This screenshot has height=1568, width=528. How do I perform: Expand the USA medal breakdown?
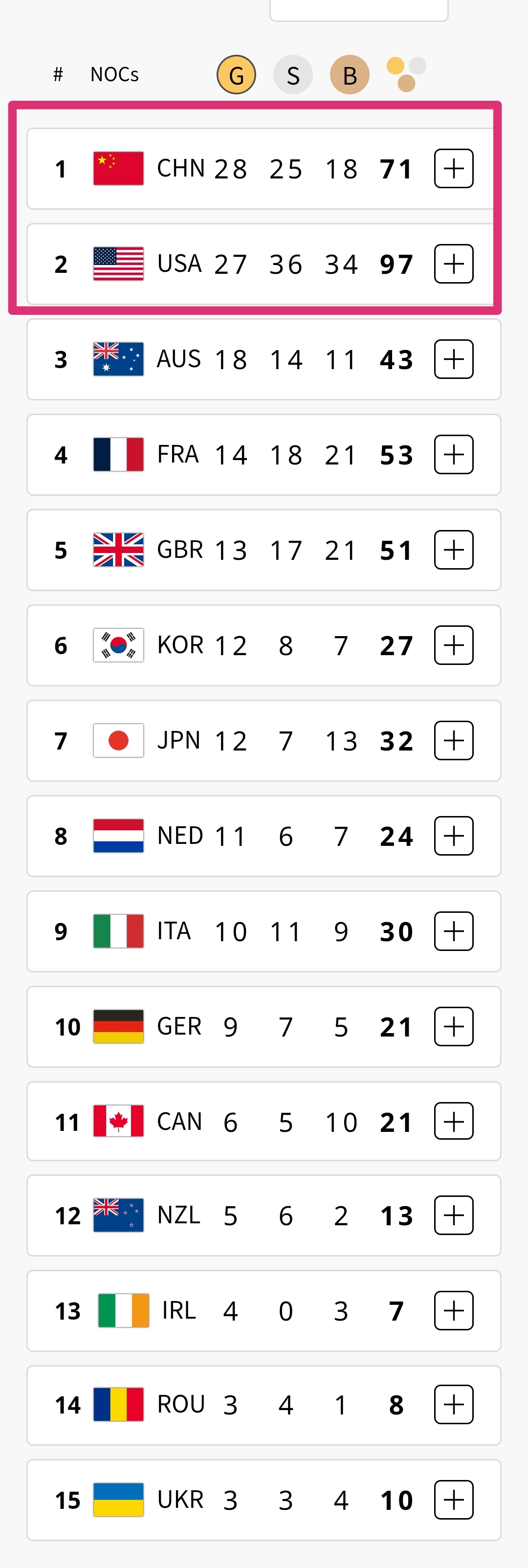point(453,264)
